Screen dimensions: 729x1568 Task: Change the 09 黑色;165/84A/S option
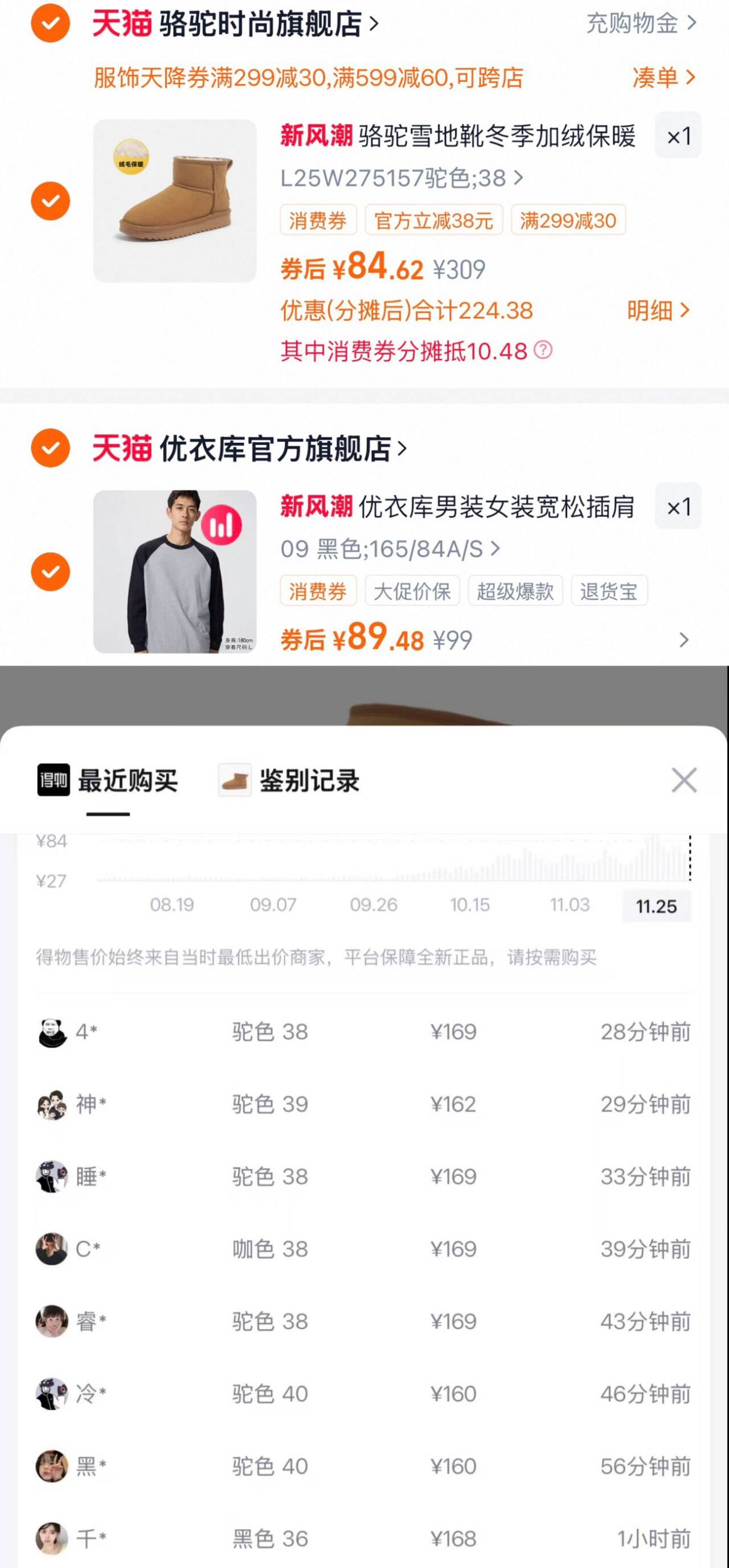point(390,549)
